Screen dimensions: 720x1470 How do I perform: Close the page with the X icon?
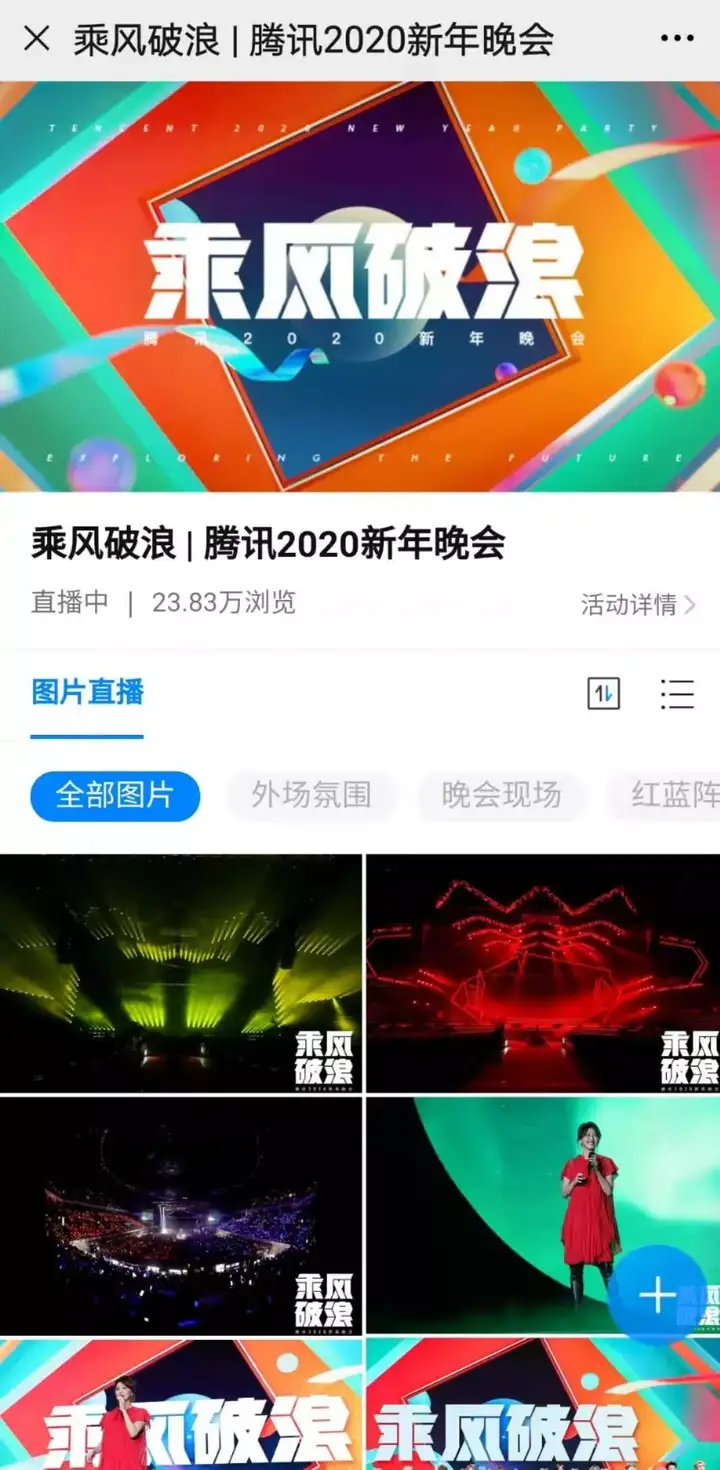(x=37, y=39)
